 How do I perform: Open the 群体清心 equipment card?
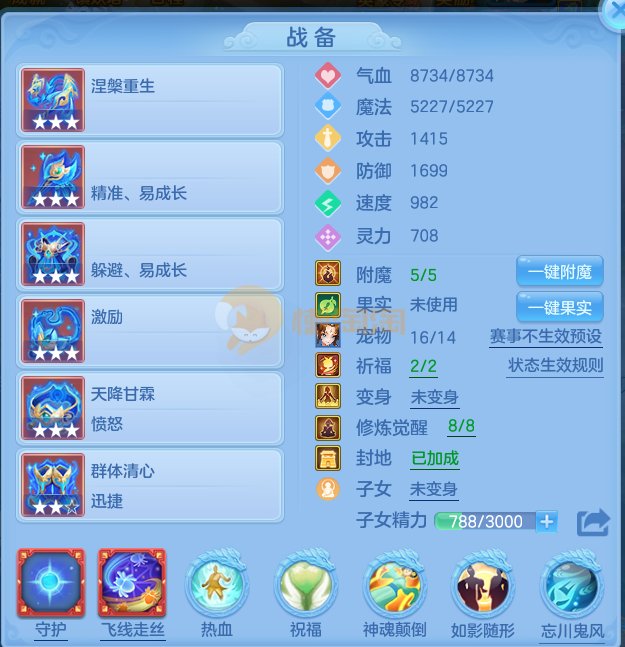(151, 485)
